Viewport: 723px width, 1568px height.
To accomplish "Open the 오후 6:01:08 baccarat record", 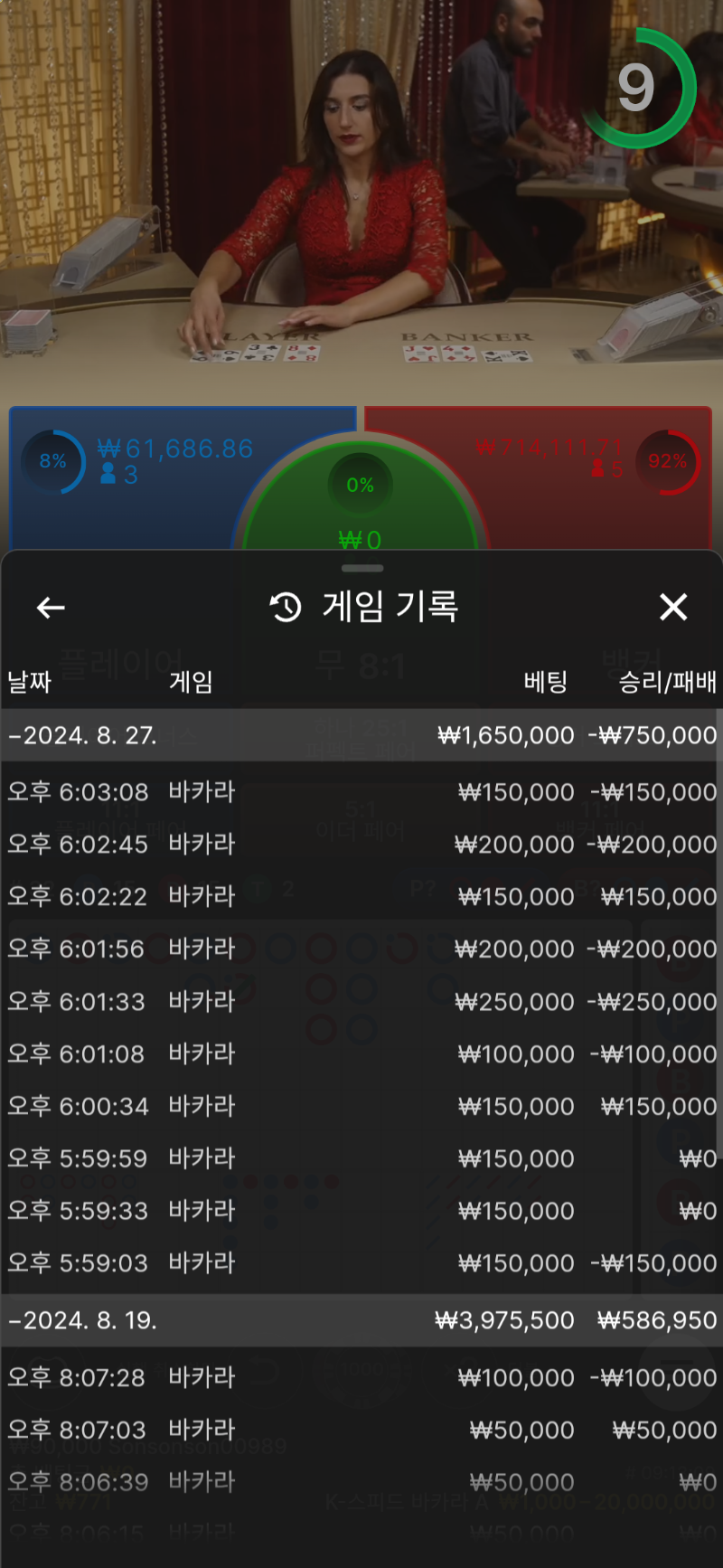I will 361,1054.
